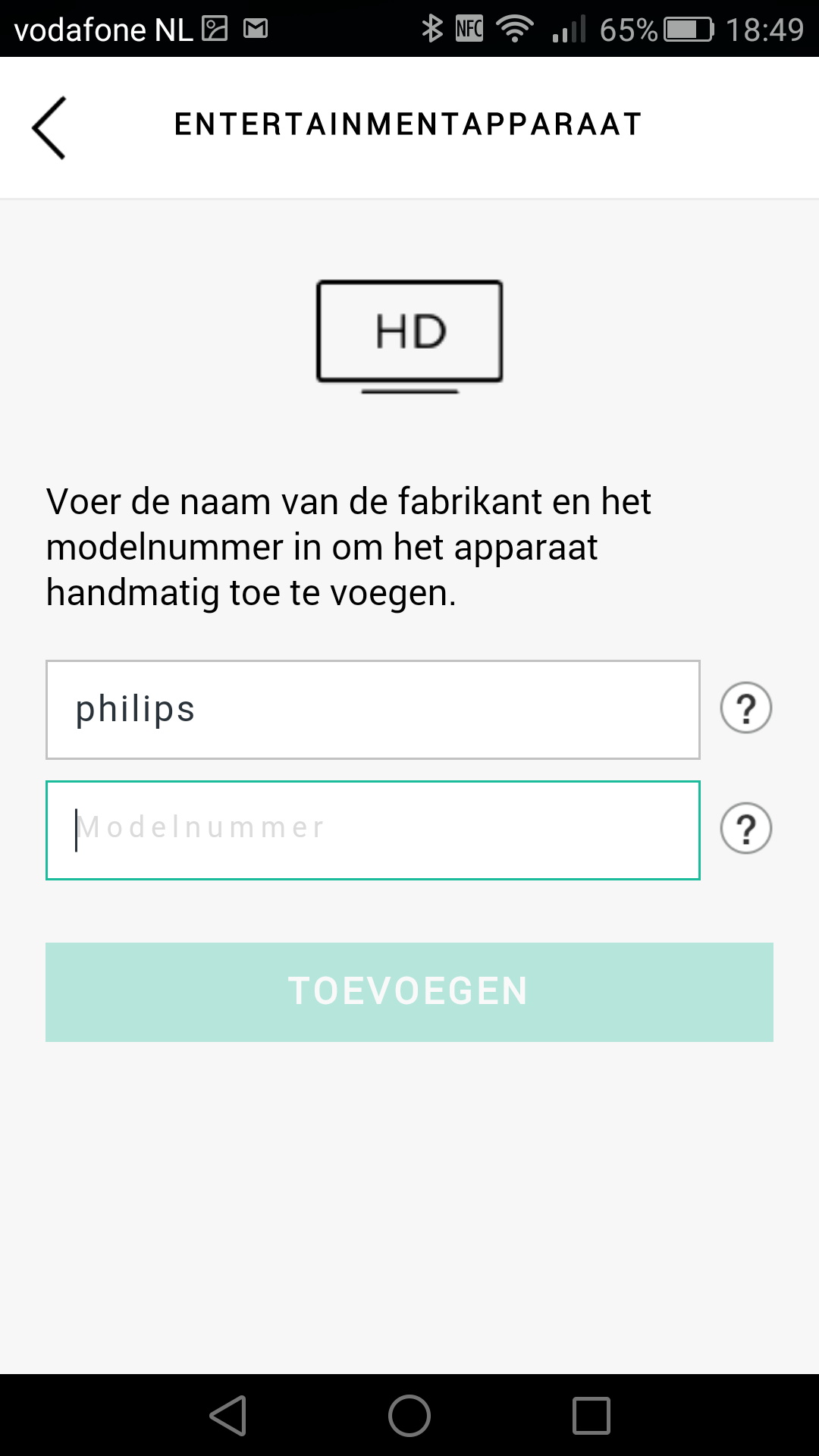Open help for the manufacturer field
Screen dimensions: 819x1456
(x=746, y=708)
